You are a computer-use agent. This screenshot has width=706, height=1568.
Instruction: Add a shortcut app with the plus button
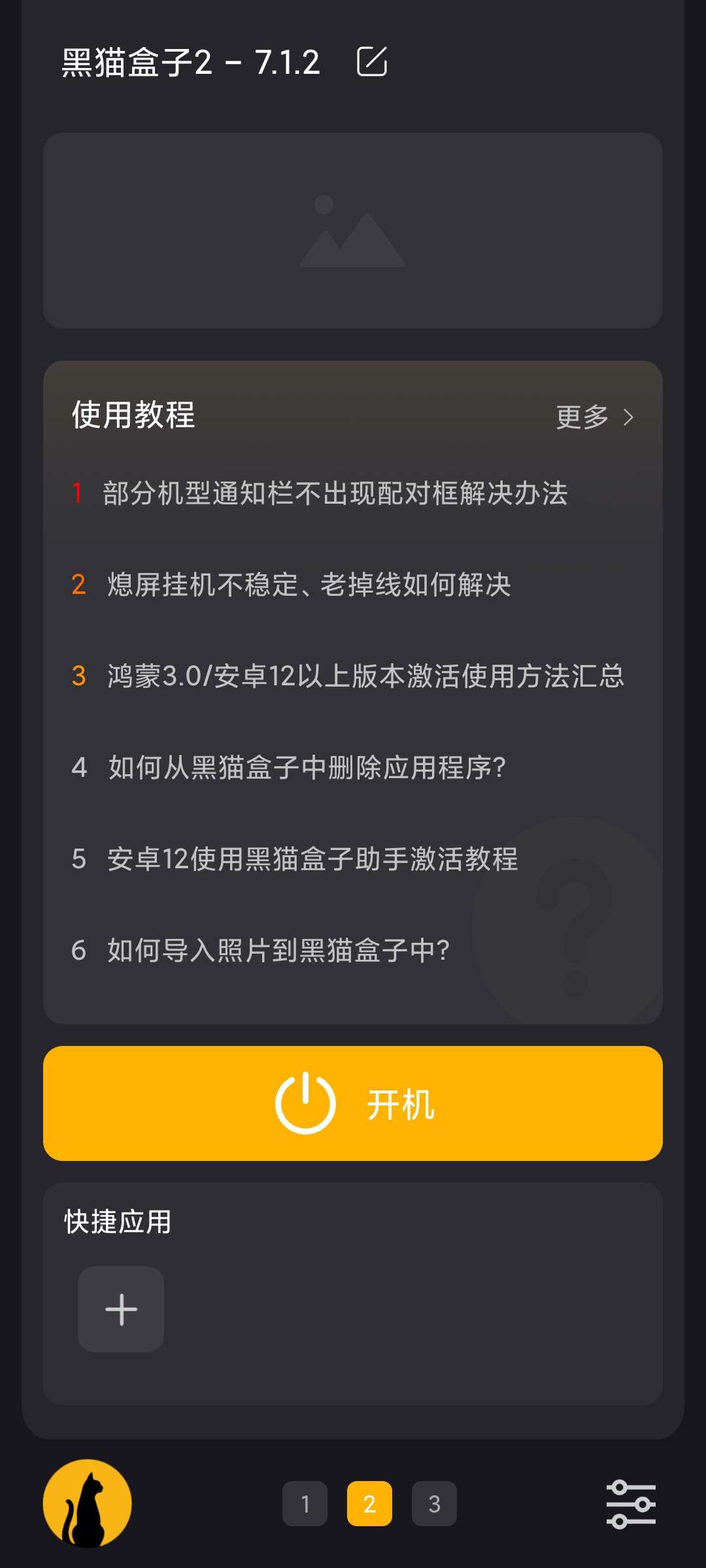pyautogui.click(x=121, y=1309)
